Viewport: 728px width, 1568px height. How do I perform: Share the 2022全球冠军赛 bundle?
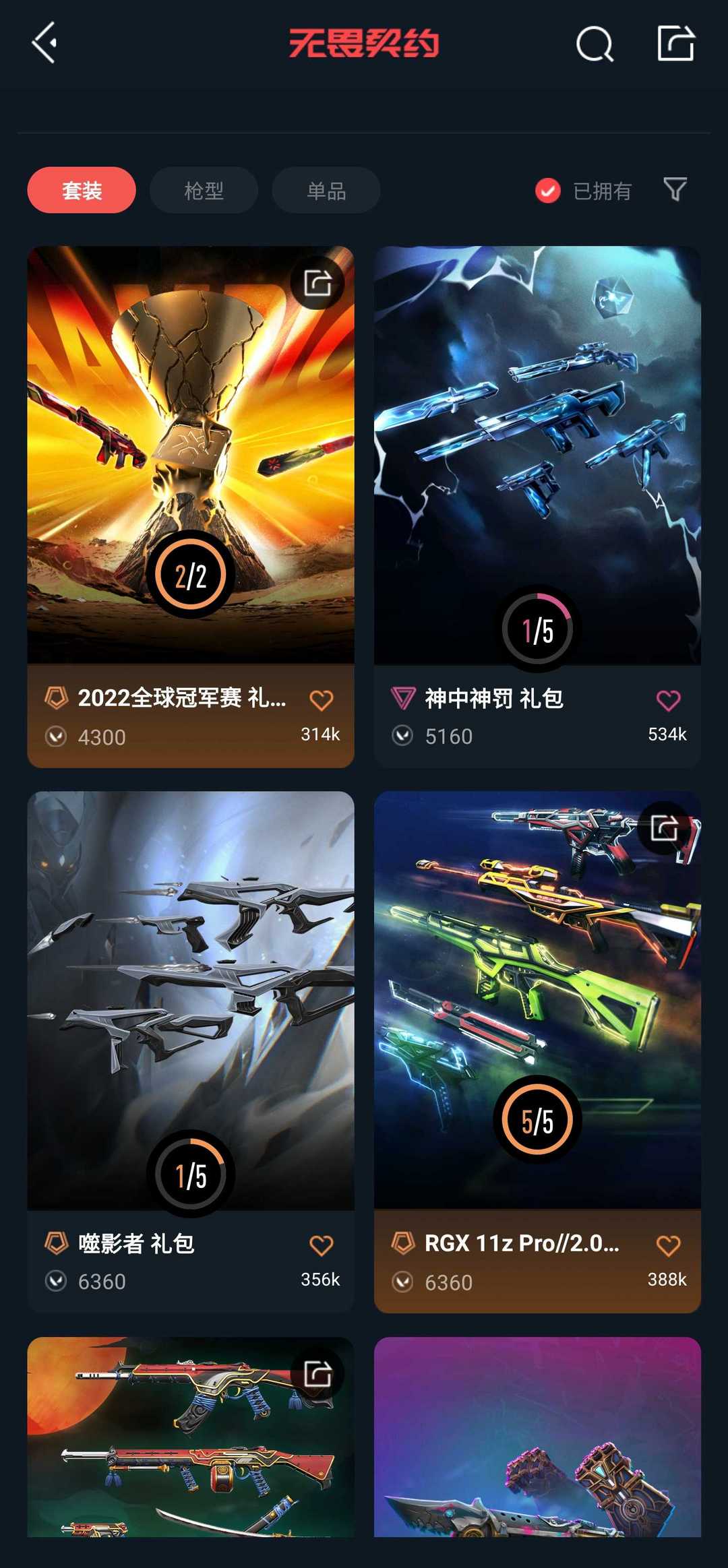pos(317,283)
